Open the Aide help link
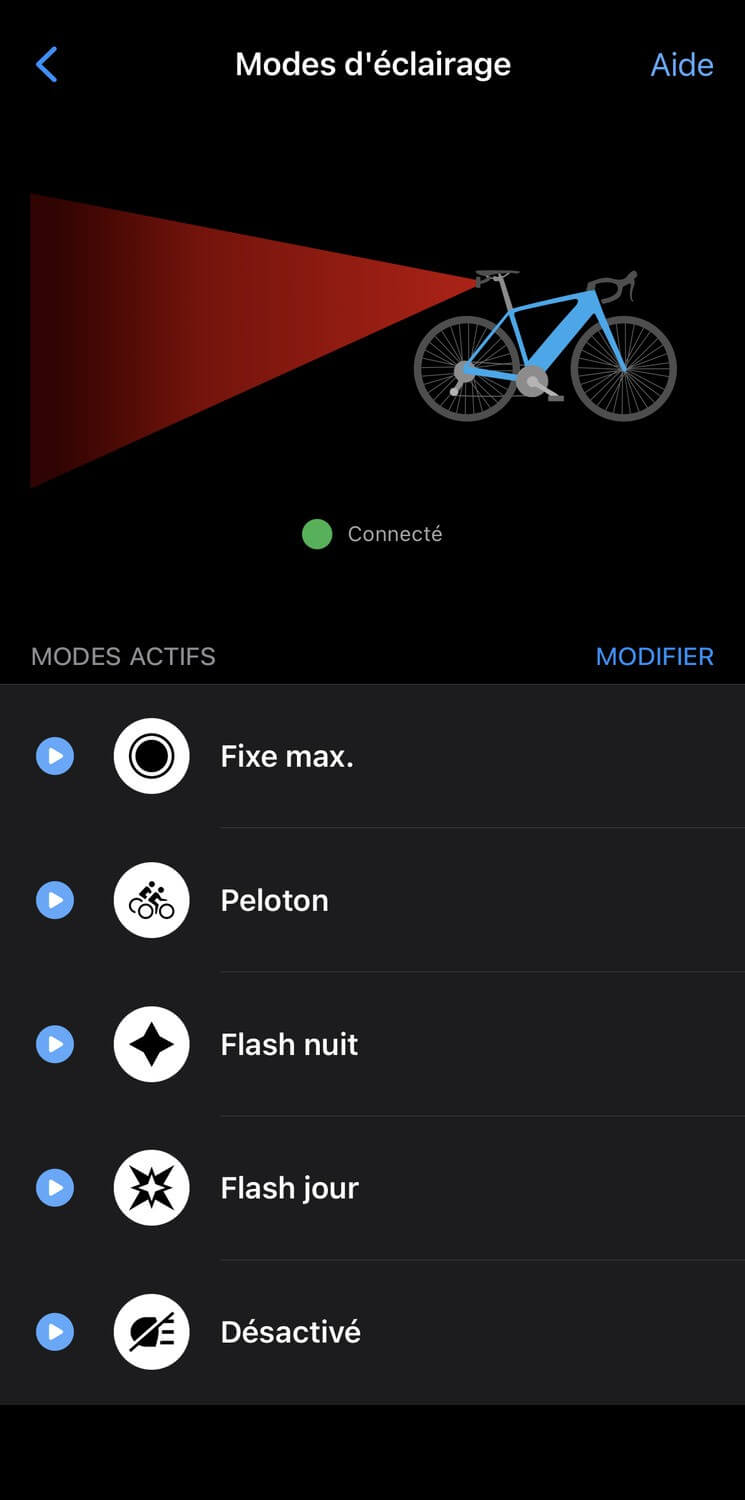745x1500 pixels. 681,65
